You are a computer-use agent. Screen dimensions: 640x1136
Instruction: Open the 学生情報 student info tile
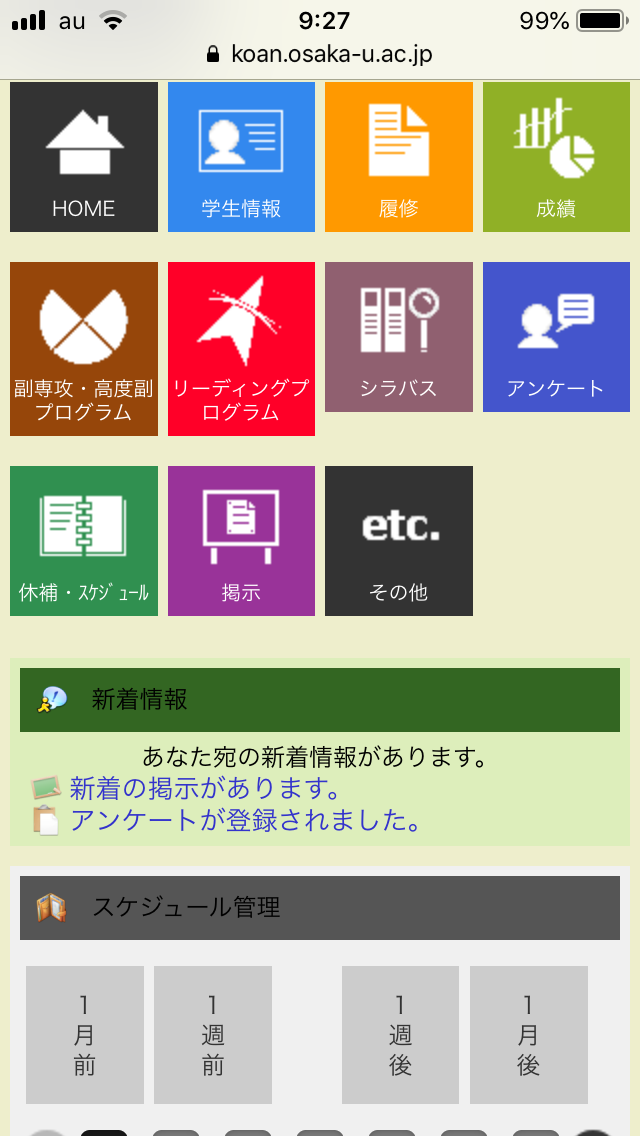click(x=241, y=157)
